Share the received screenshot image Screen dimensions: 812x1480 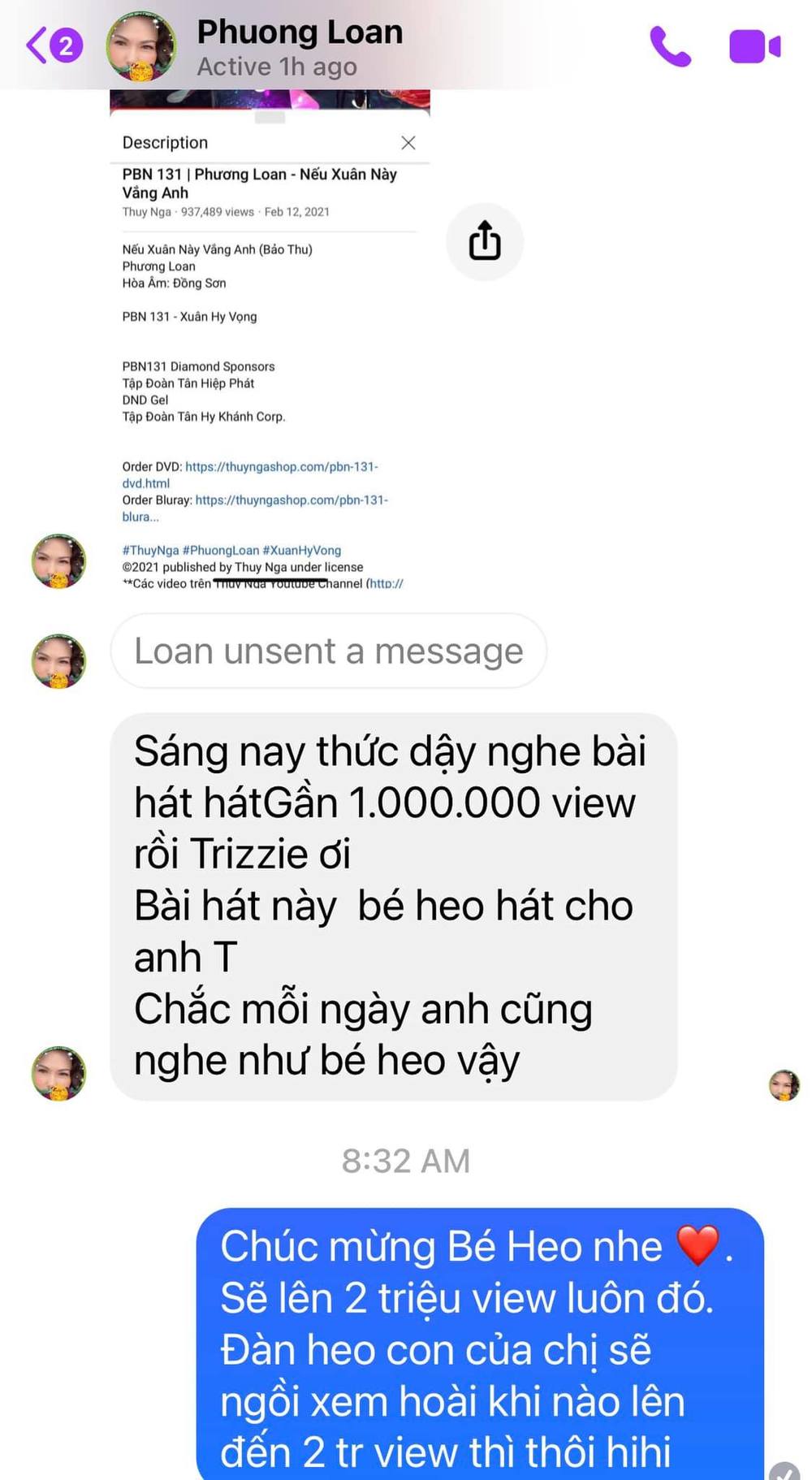[485, 241]
